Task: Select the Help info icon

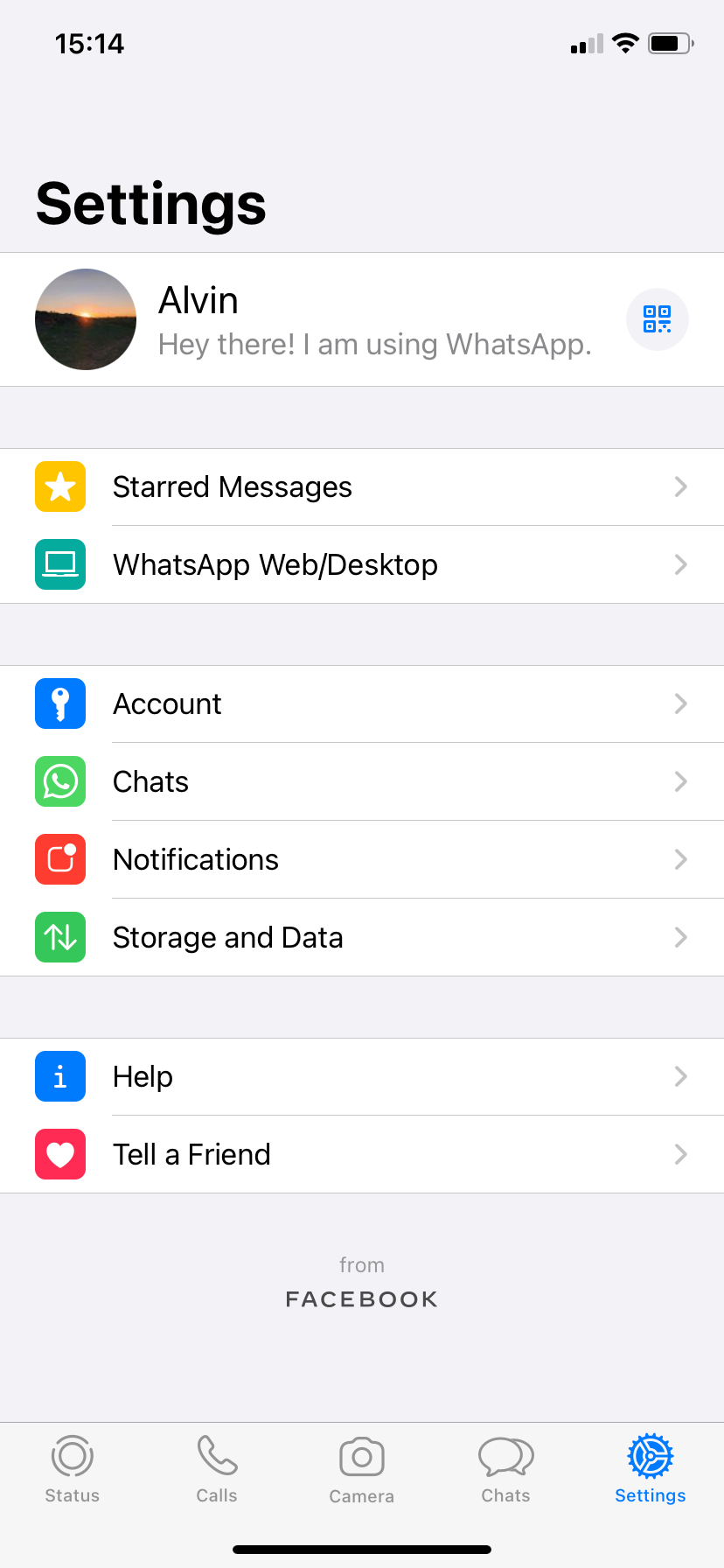Action: coord(59,1076)
